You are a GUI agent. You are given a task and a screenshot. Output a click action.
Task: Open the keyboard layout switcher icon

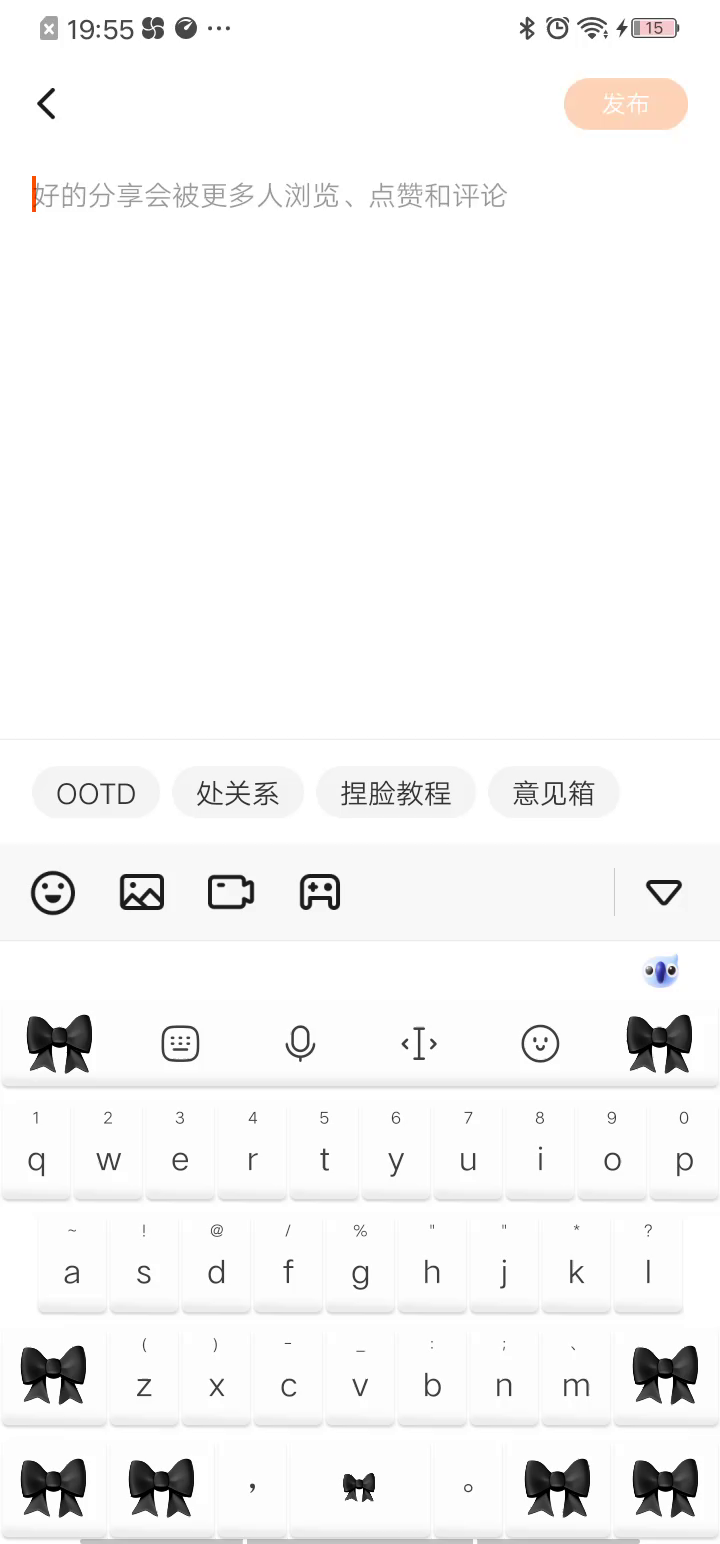180,1044
